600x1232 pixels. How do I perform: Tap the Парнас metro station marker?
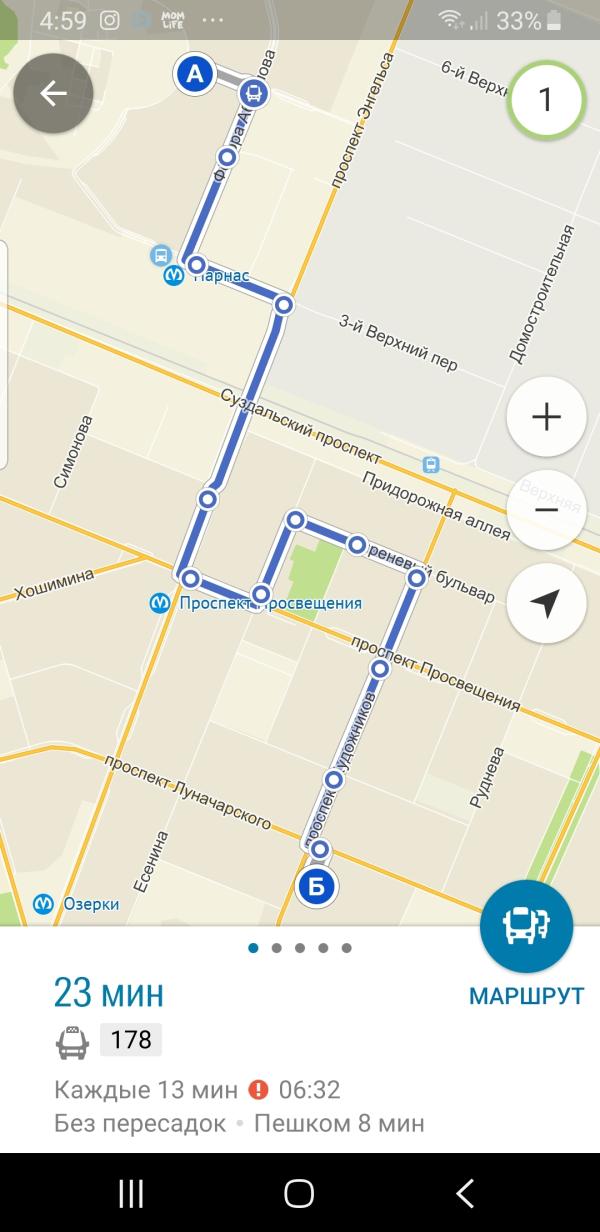[x=174, y=275]
